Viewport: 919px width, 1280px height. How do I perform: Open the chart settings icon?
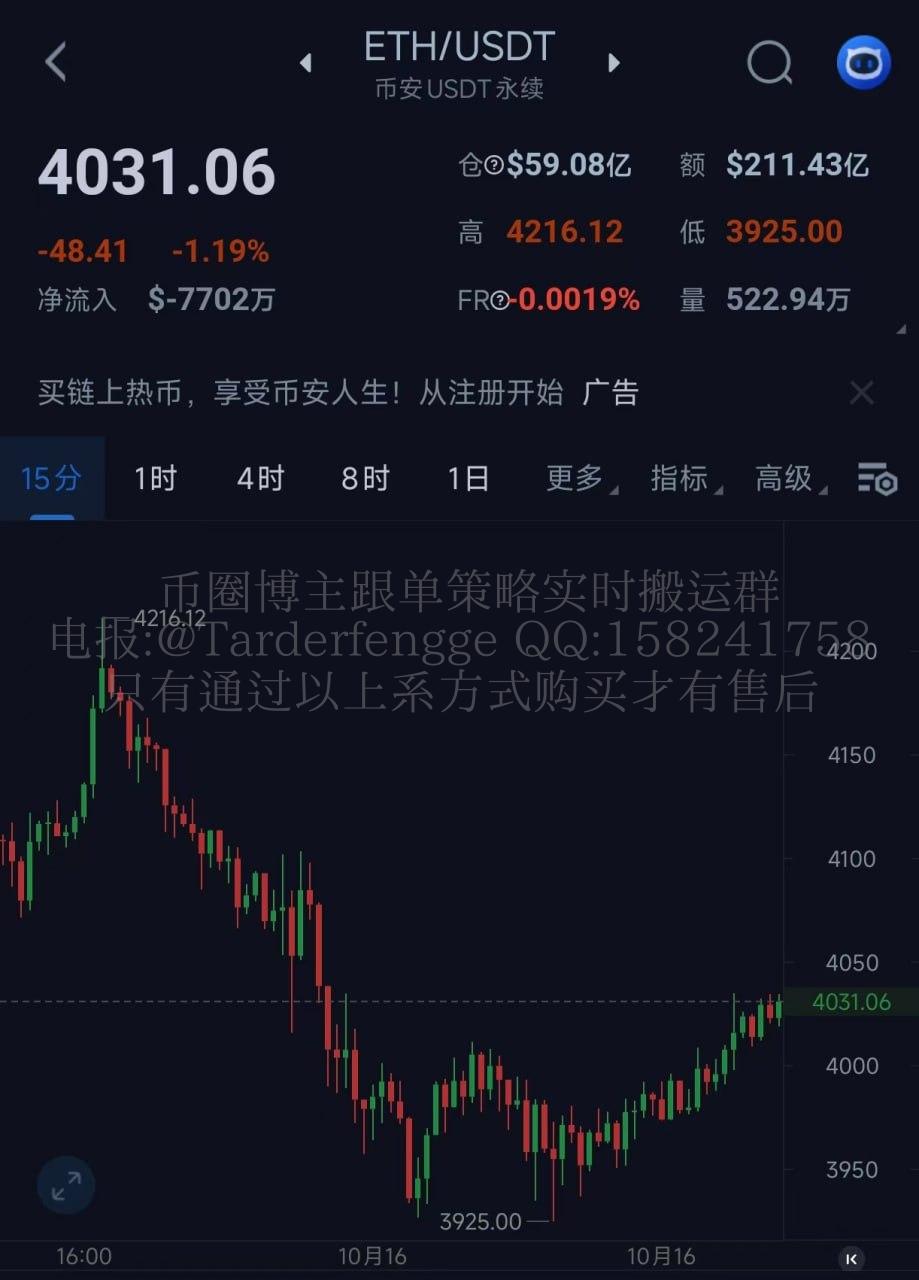point(877,479)
